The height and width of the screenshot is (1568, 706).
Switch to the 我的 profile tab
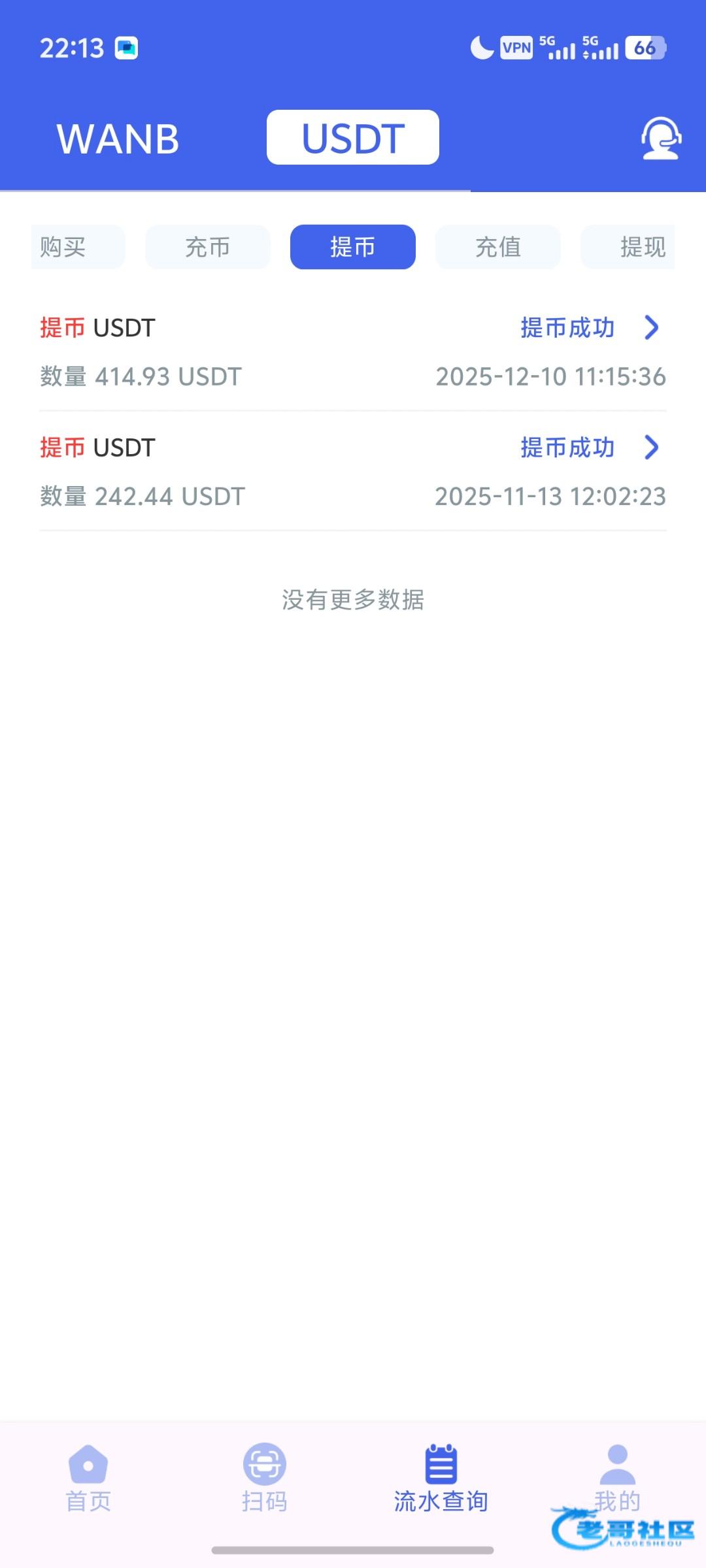(x=617, y=1477)
